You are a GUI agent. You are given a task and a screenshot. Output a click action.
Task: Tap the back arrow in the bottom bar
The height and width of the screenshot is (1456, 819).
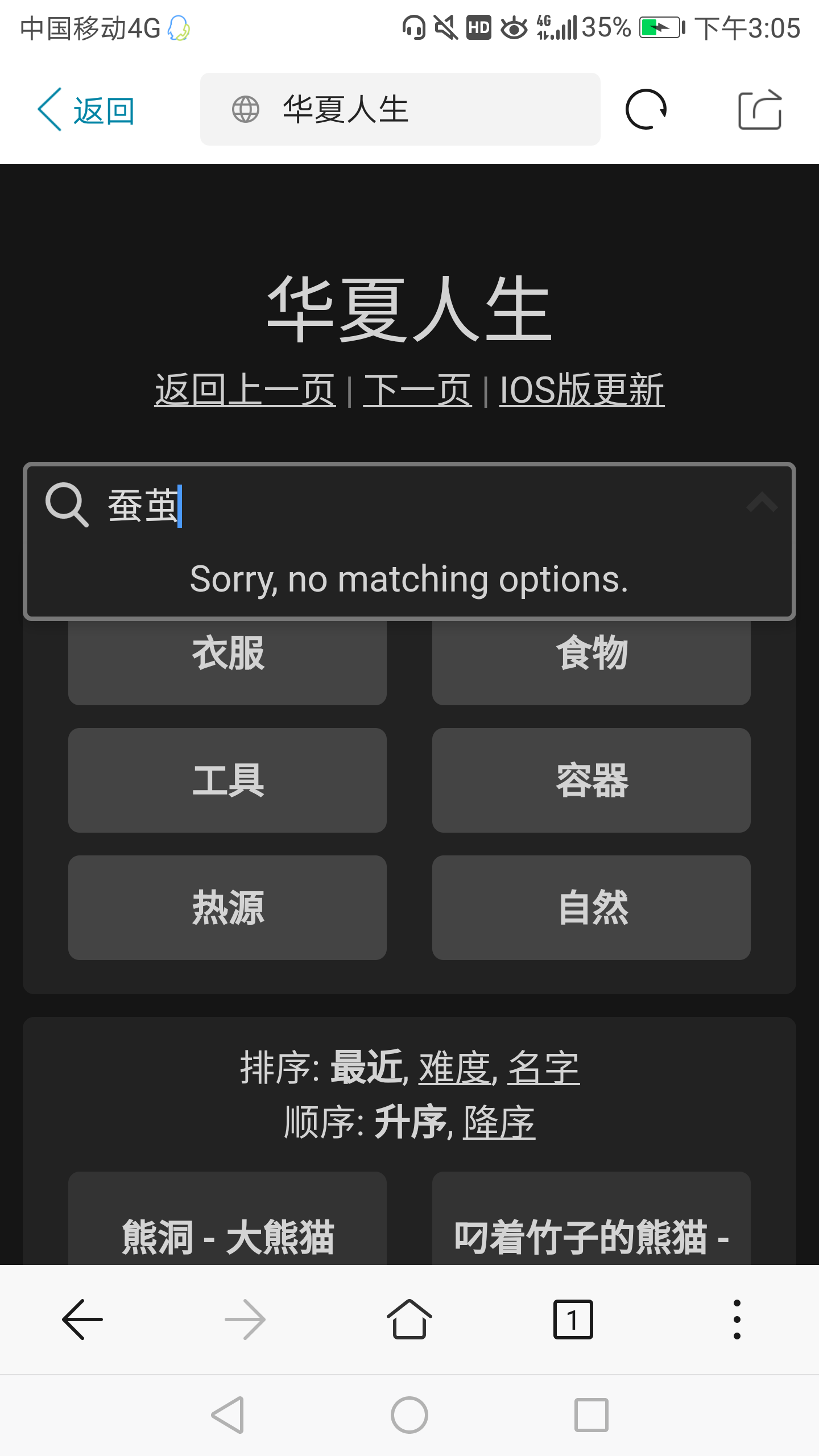tap(81, 1321)
